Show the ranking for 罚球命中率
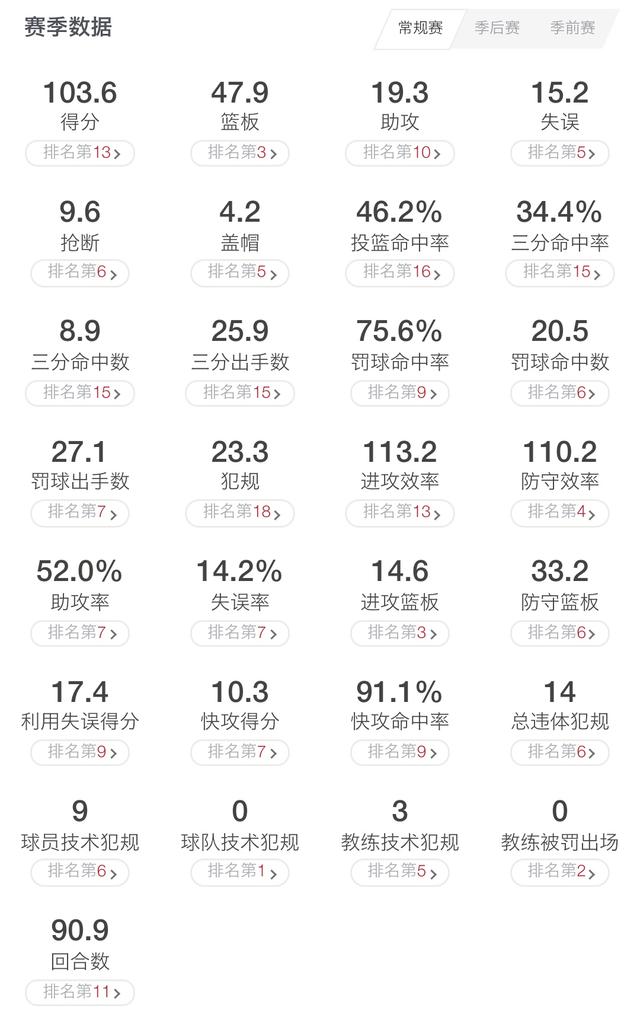Screen dimensions: 640x1015 tap(400, 393)
